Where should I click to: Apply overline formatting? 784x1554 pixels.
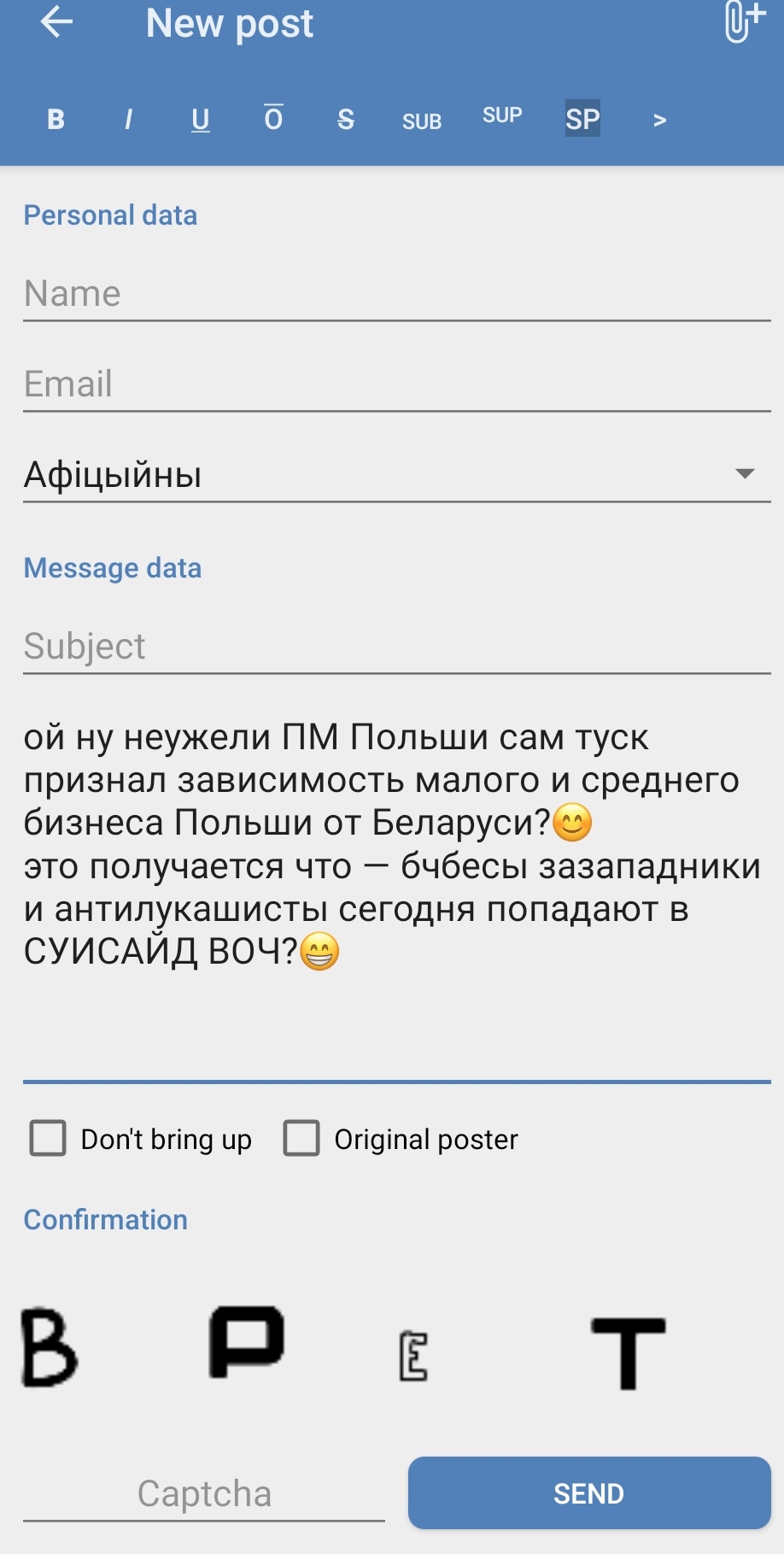[273, 119]
